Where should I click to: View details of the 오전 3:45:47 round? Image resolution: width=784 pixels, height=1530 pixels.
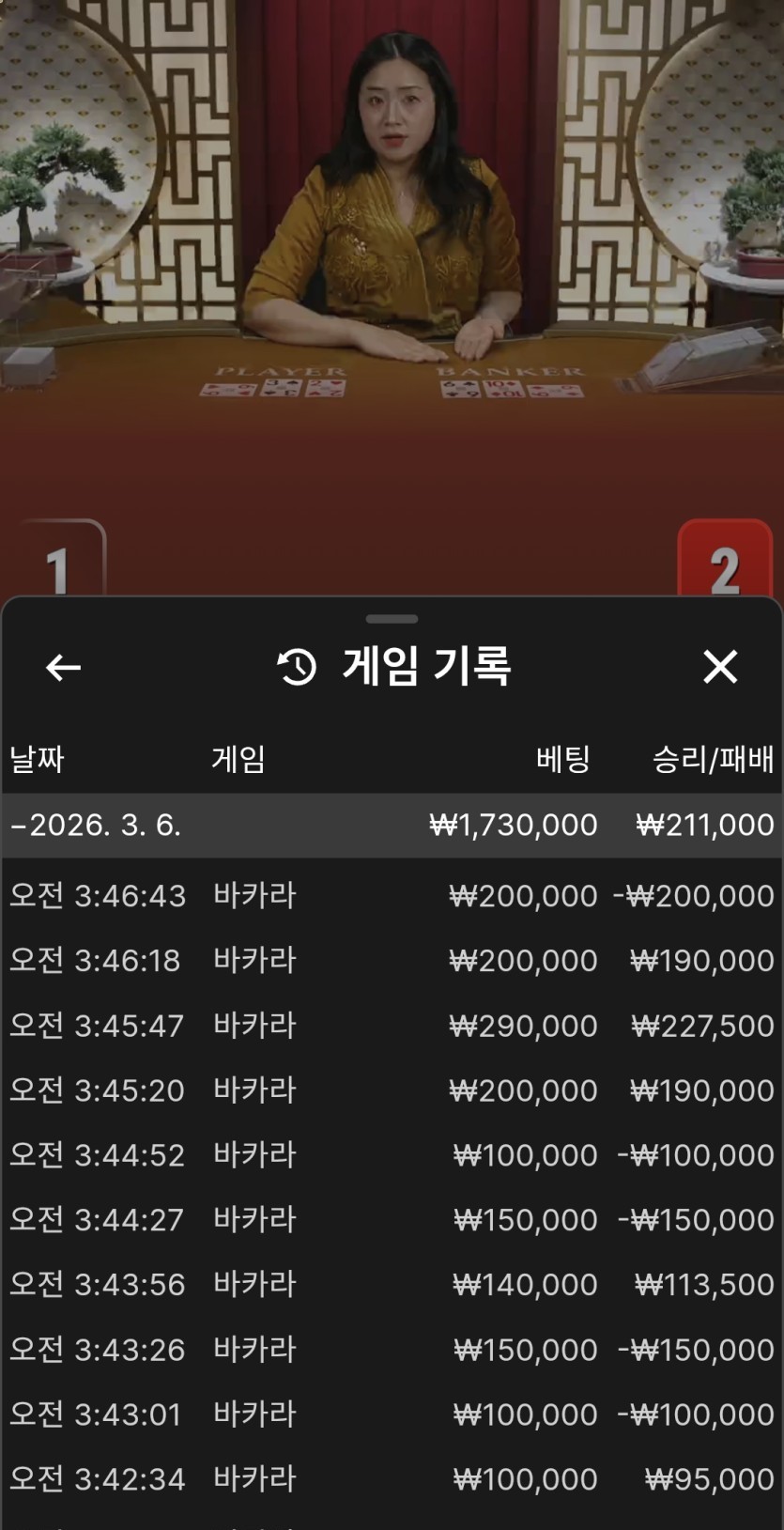(392, 1026)
